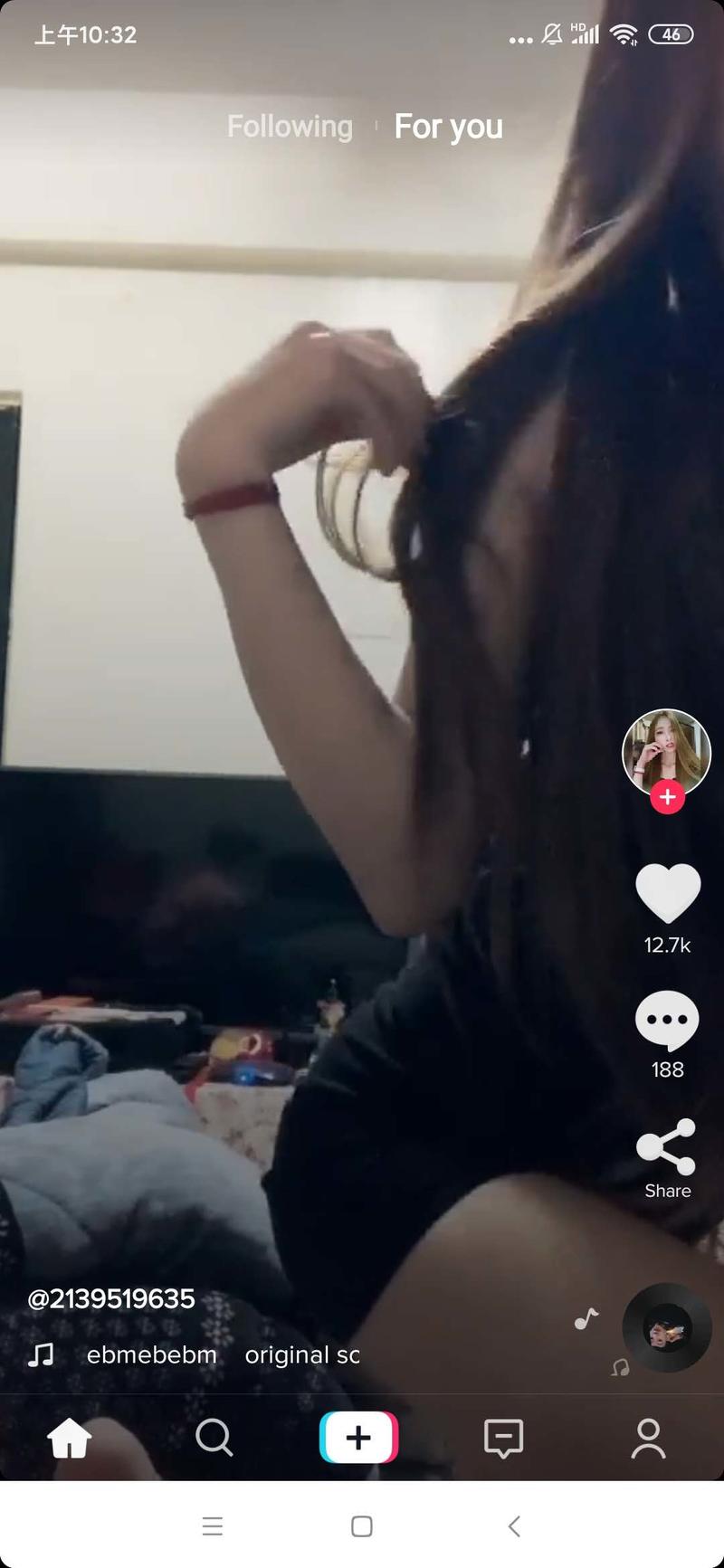Open the creator's profile picture
This screenshot has width=724, height=1568.
[666, 753]
